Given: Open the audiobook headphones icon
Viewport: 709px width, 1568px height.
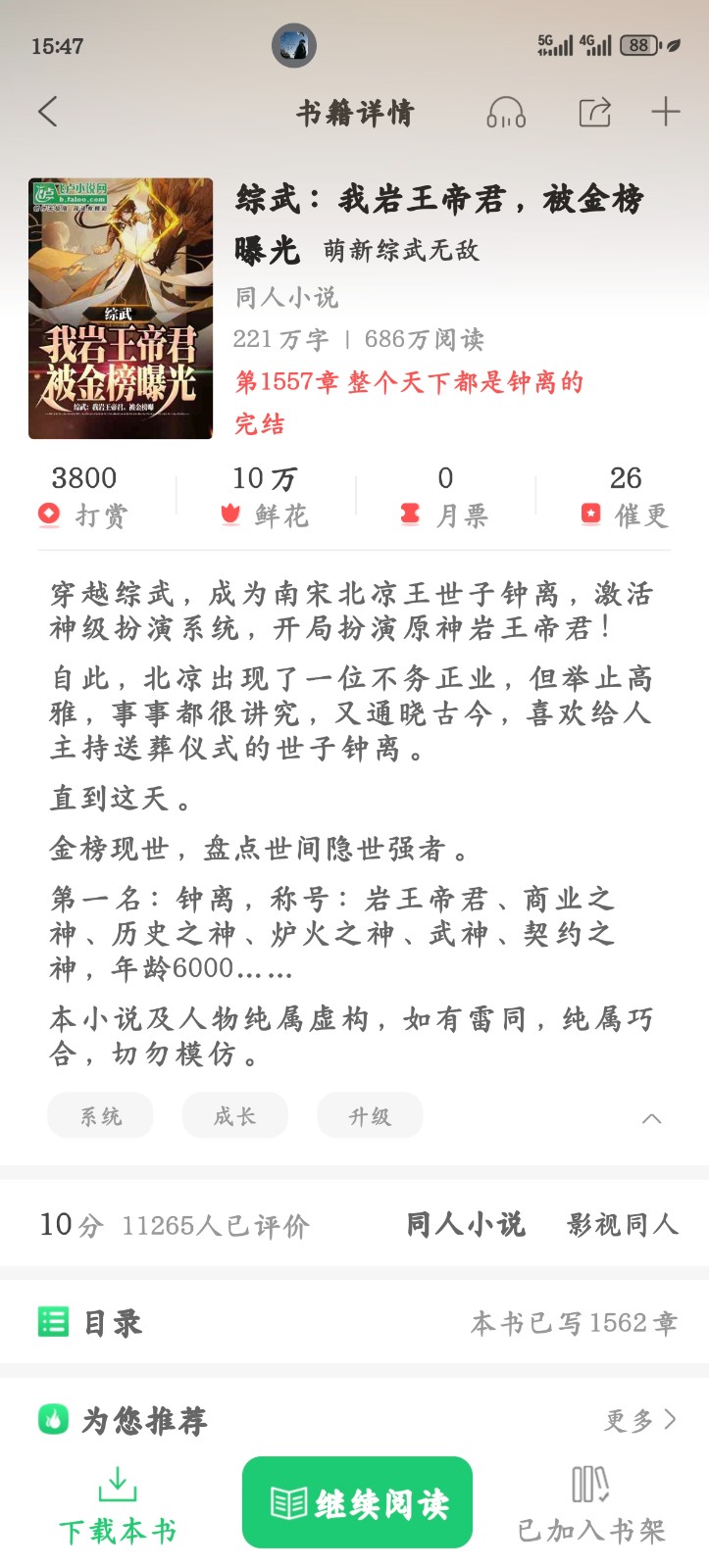Looking at the screenshot, I should point(506,113).
